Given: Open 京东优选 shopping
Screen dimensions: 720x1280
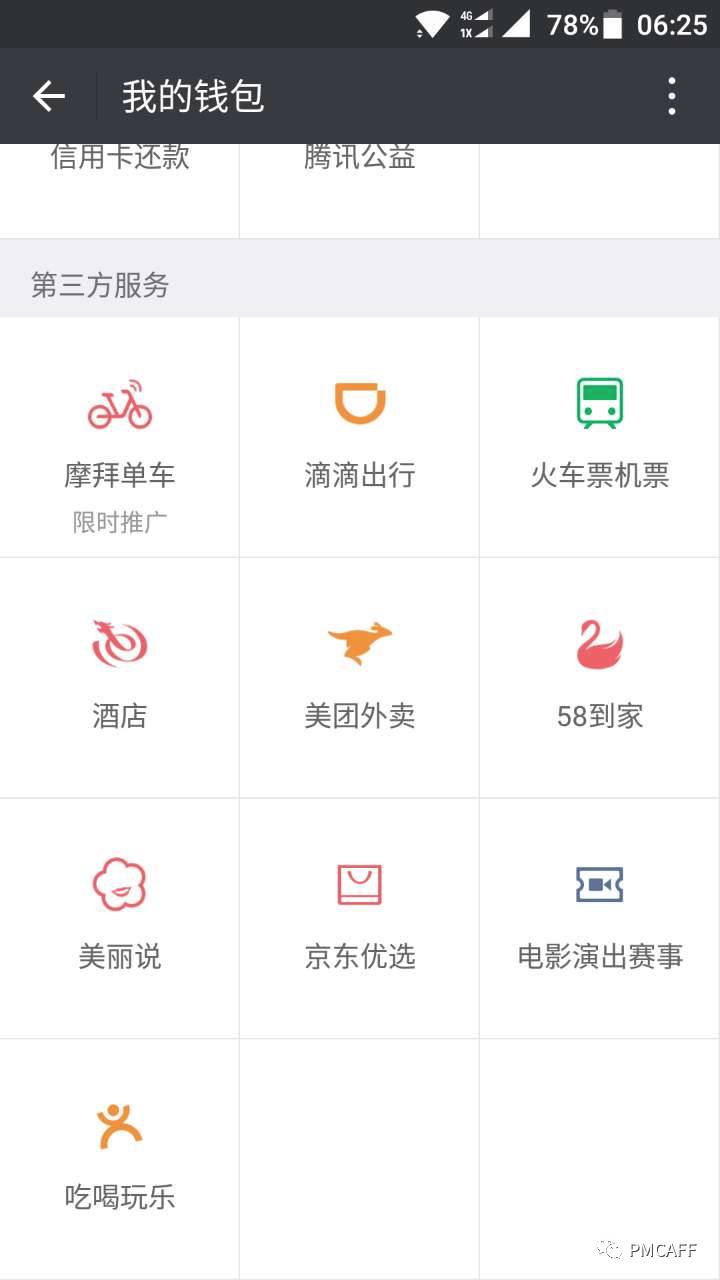Looking at the screenshot, I should [360, 918].
